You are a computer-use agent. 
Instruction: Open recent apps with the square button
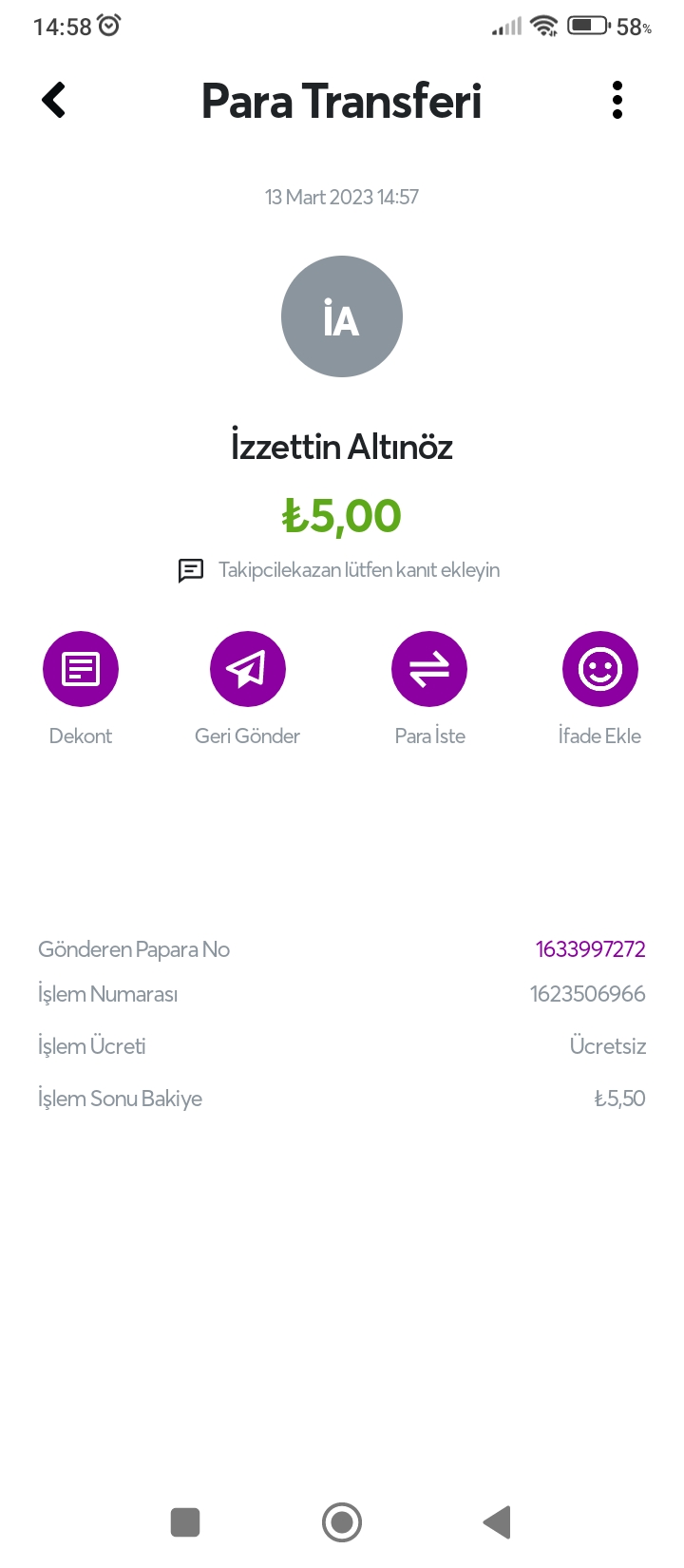click(x=185, y=1521)
